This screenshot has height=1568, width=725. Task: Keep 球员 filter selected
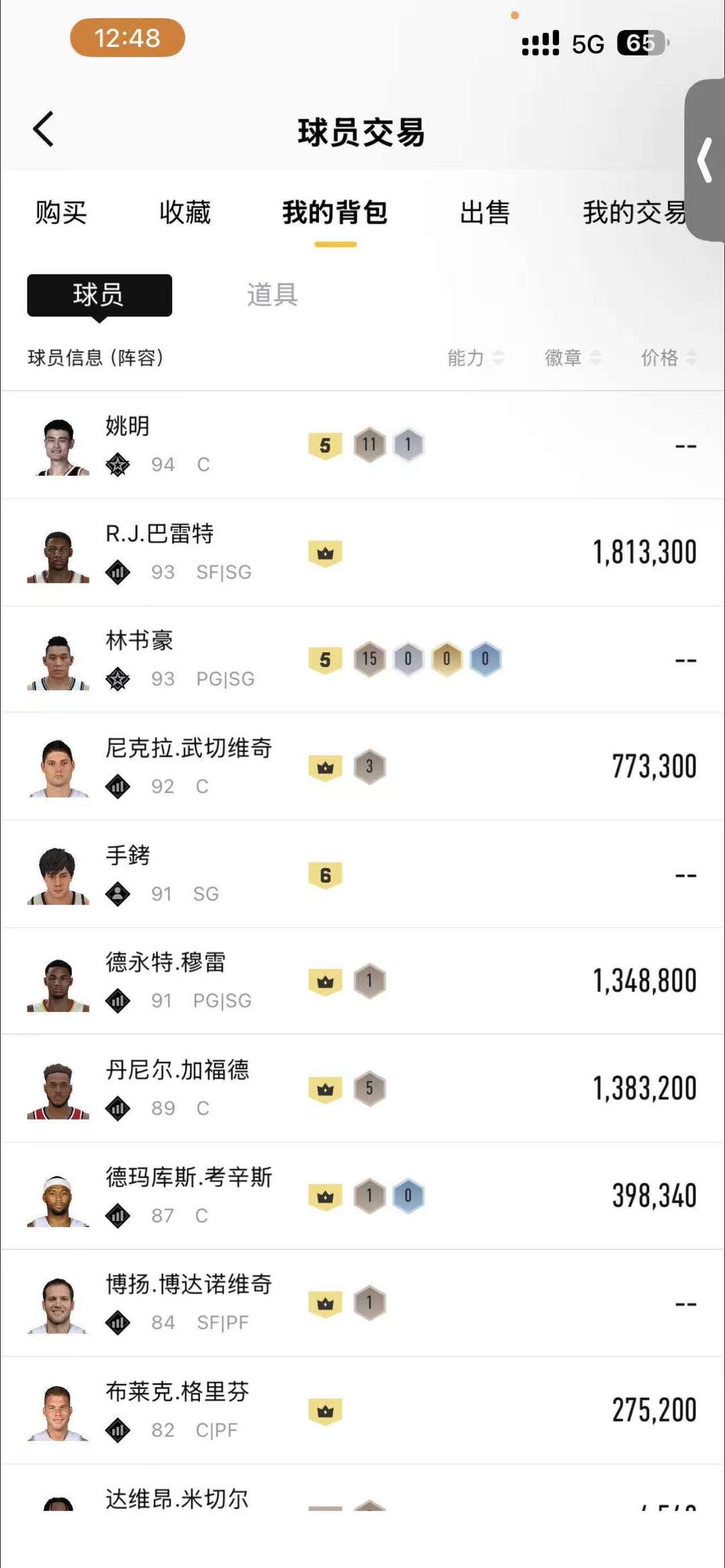click(x=99, y=295)
